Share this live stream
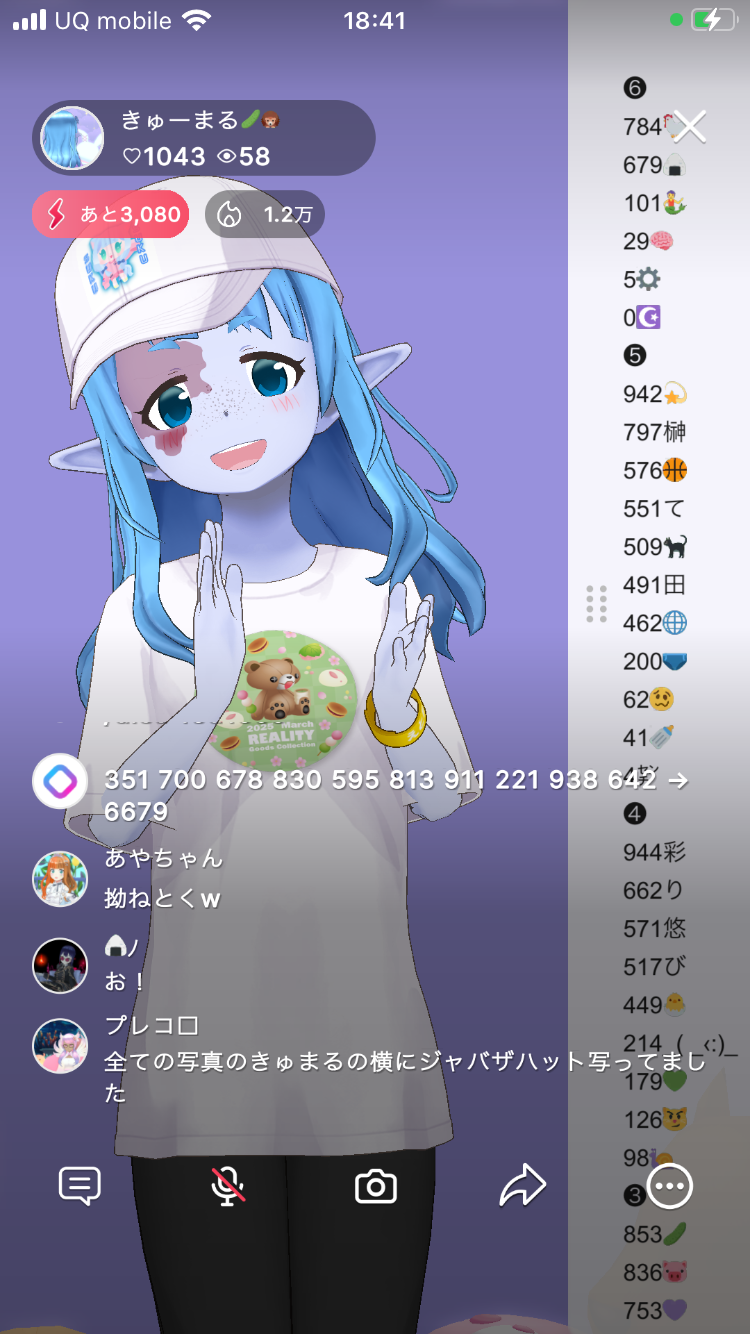Screen dimensions: 750x1334 coord(522,1187)
